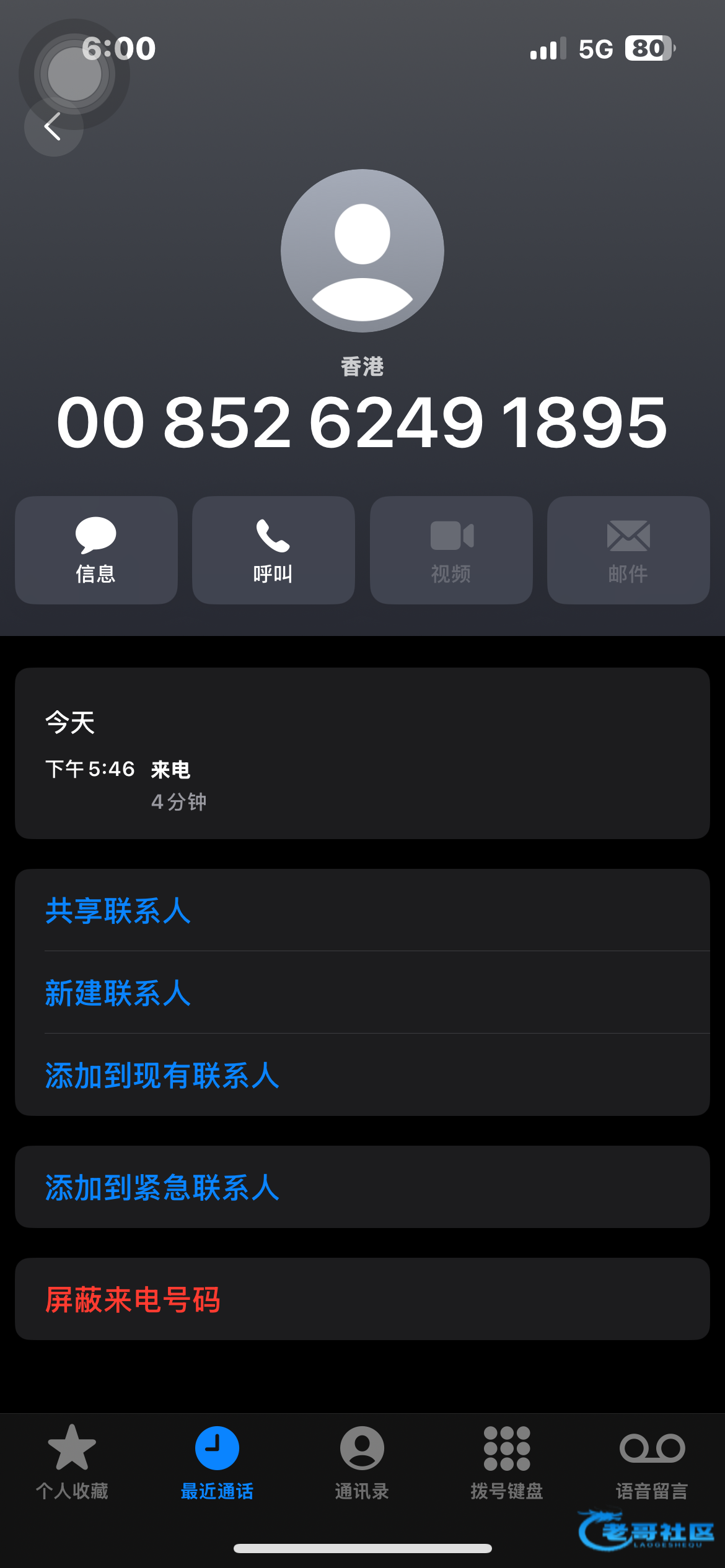Send a message via 信息 button
Screen dimensions: 725x1568
point(96,550)
